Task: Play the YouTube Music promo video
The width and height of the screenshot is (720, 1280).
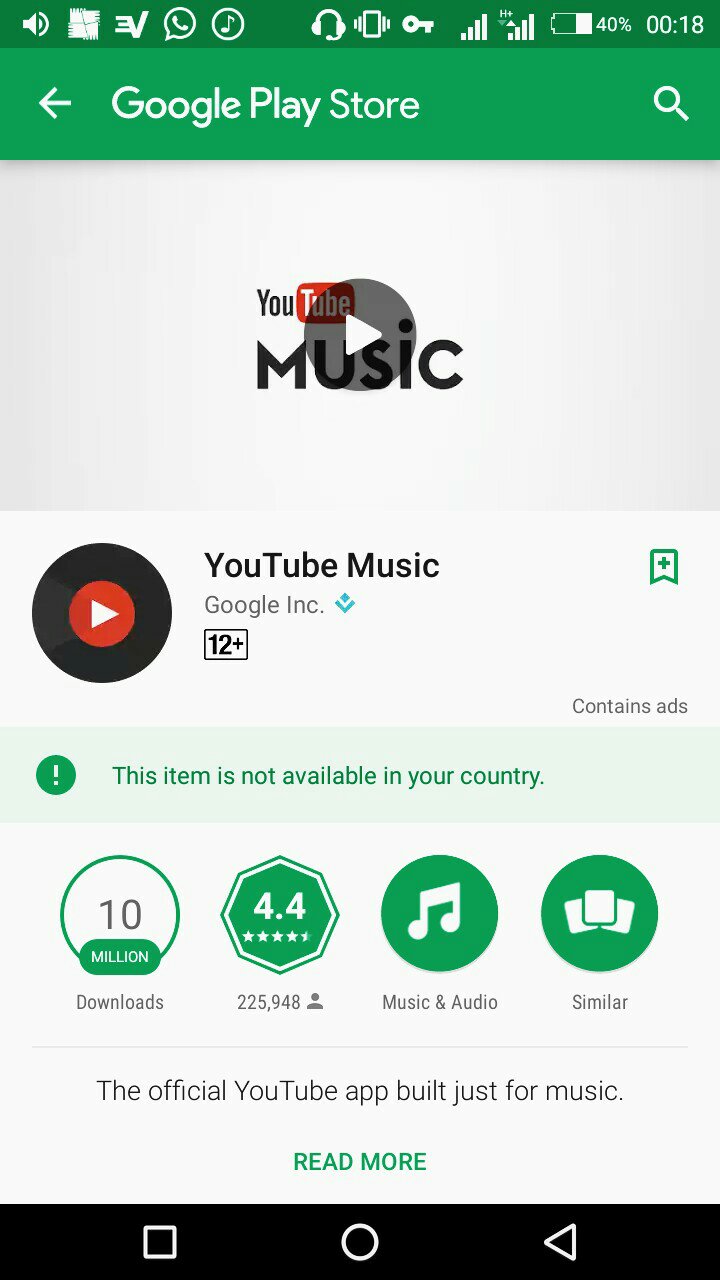Action: point(360,335)
